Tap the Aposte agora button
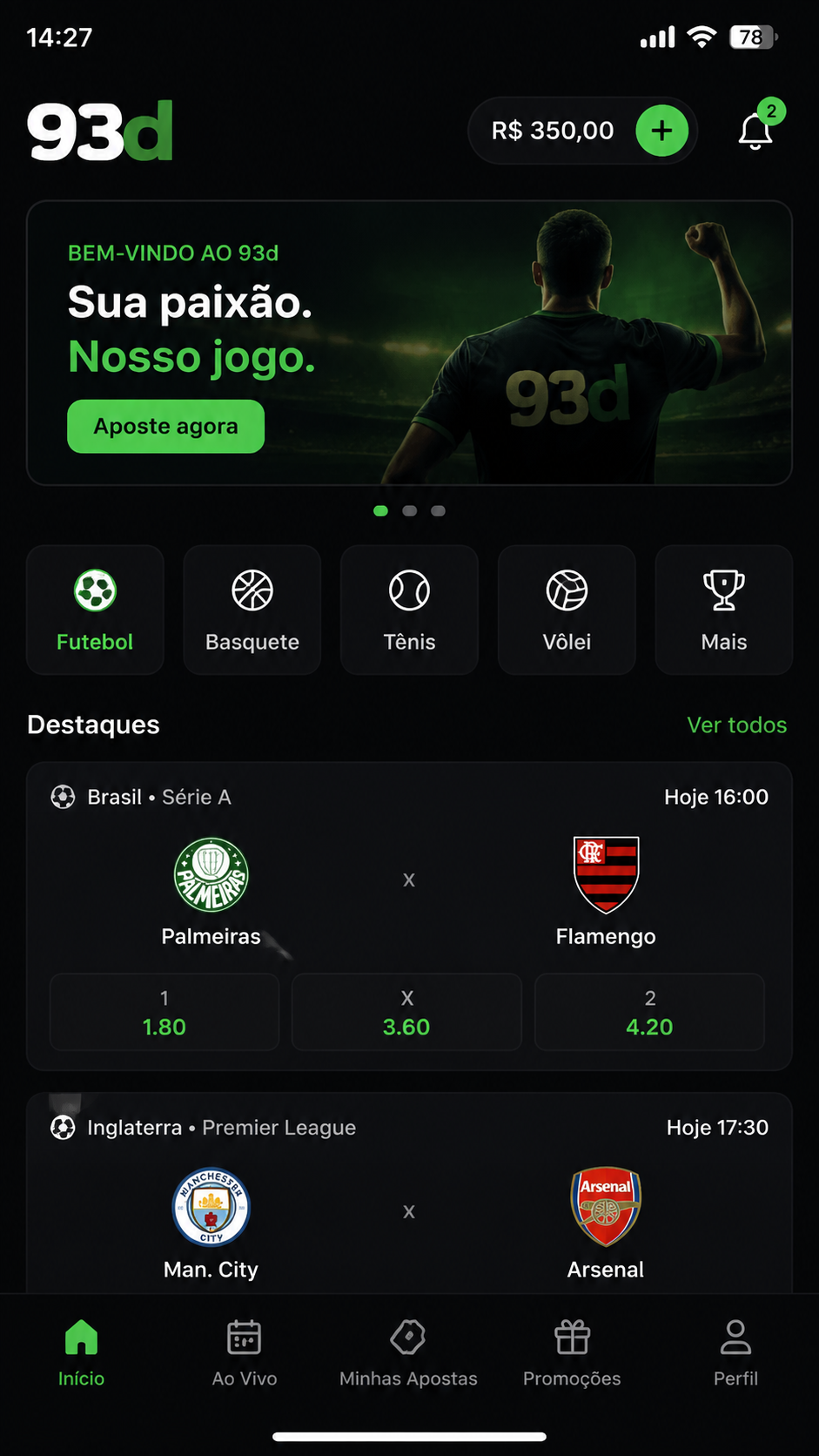The width and height of the screenshot is (819, 1456). pyautogui.click(x=166, y=426)
